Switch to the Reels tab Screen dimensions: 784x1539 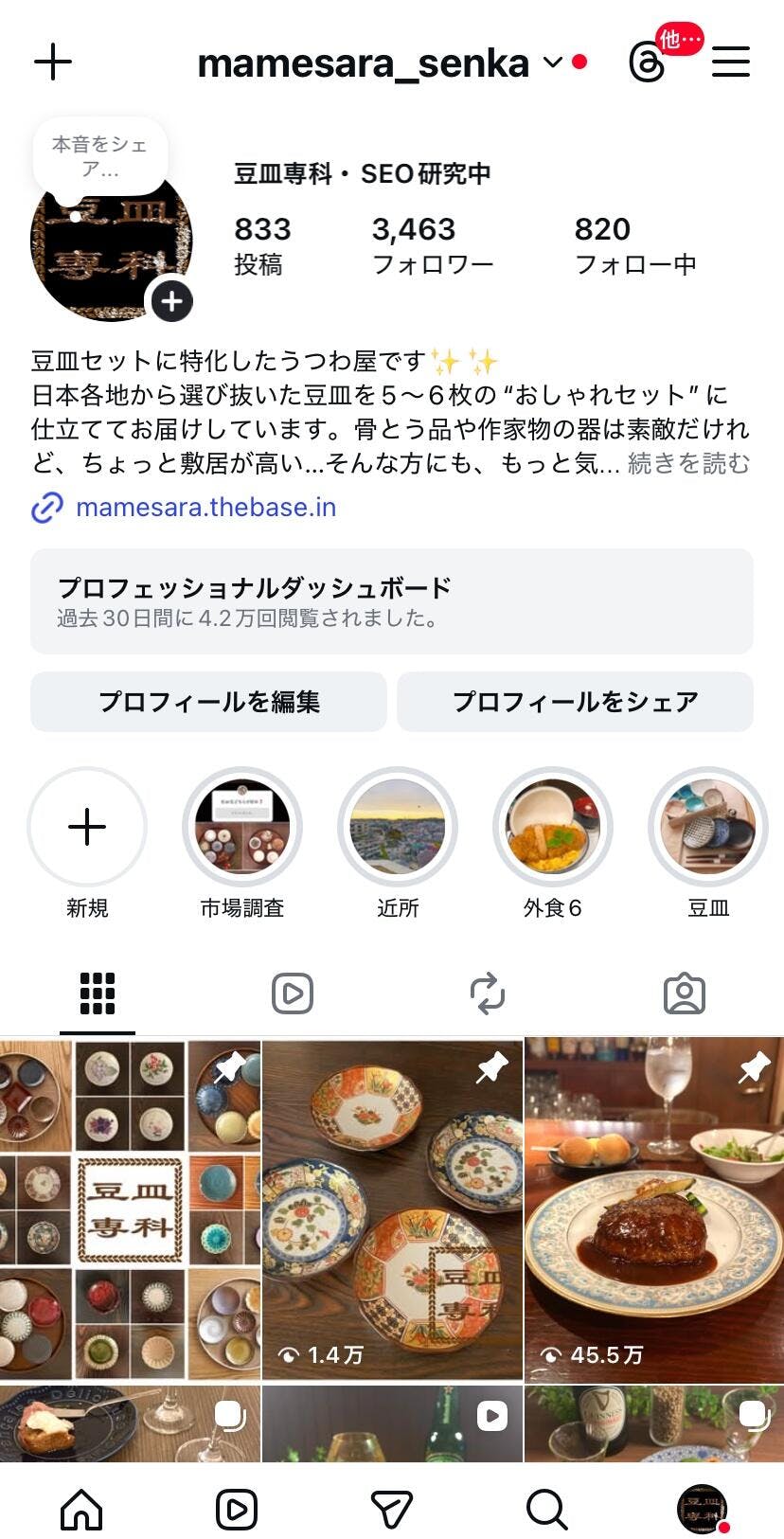293,993
